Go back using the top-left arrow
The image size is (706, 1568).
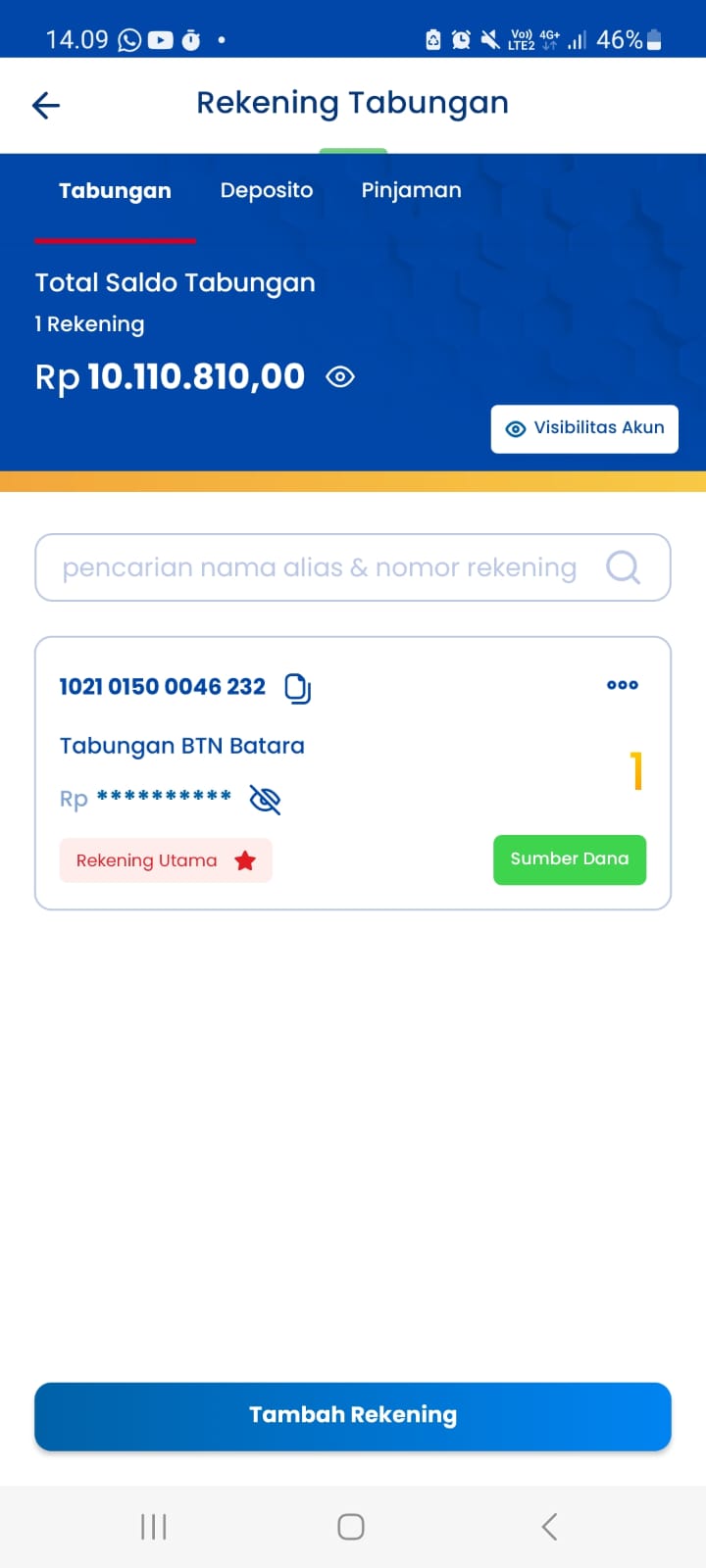(46, 105)
